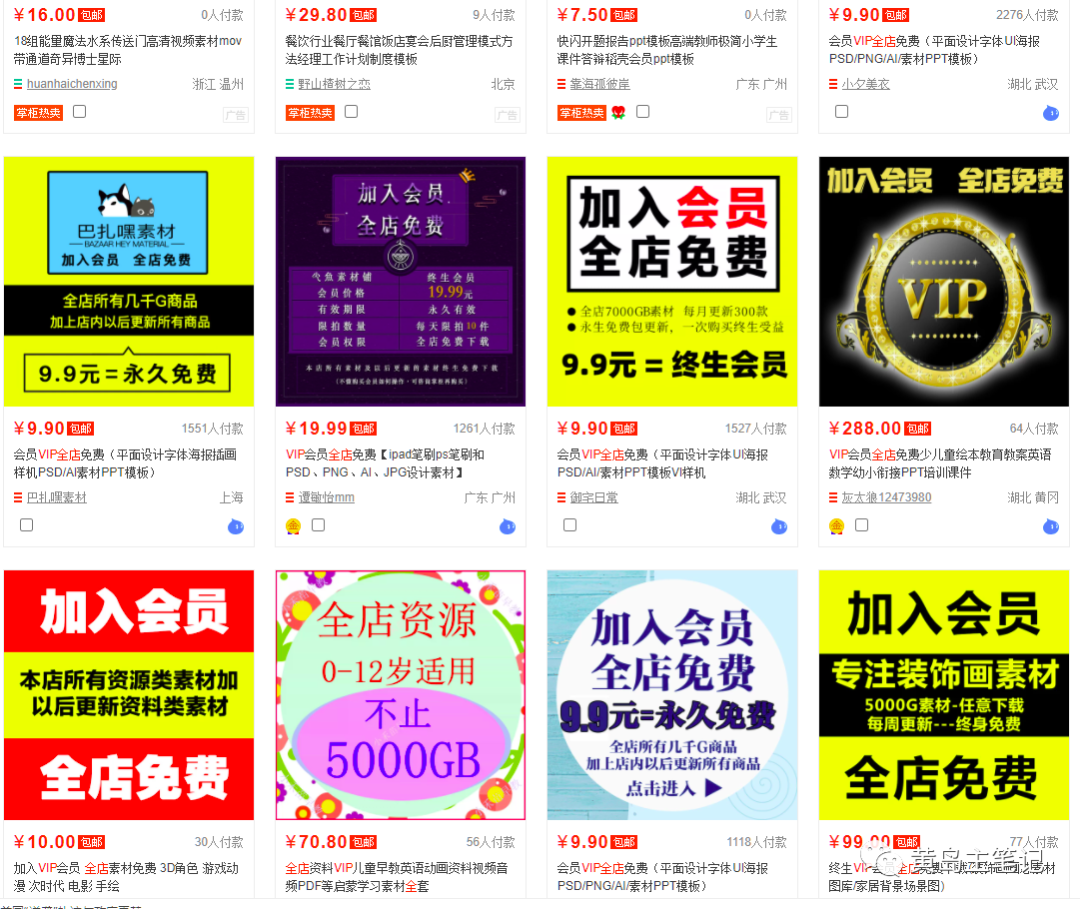Open title link VIP会员全店免费少儿童绘本教育

point(940,463)
